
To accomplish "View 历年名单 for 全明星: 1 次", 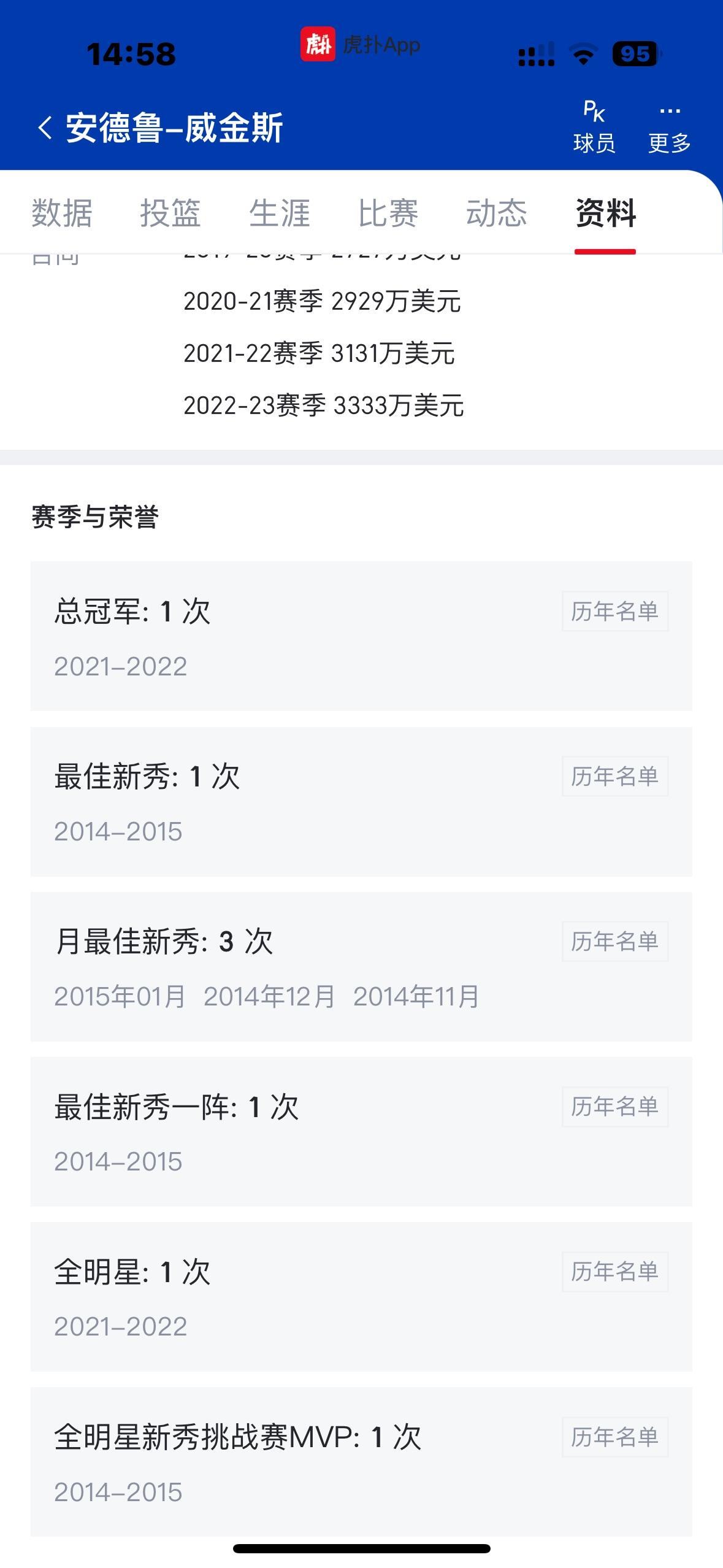I will click(615, 1272).
